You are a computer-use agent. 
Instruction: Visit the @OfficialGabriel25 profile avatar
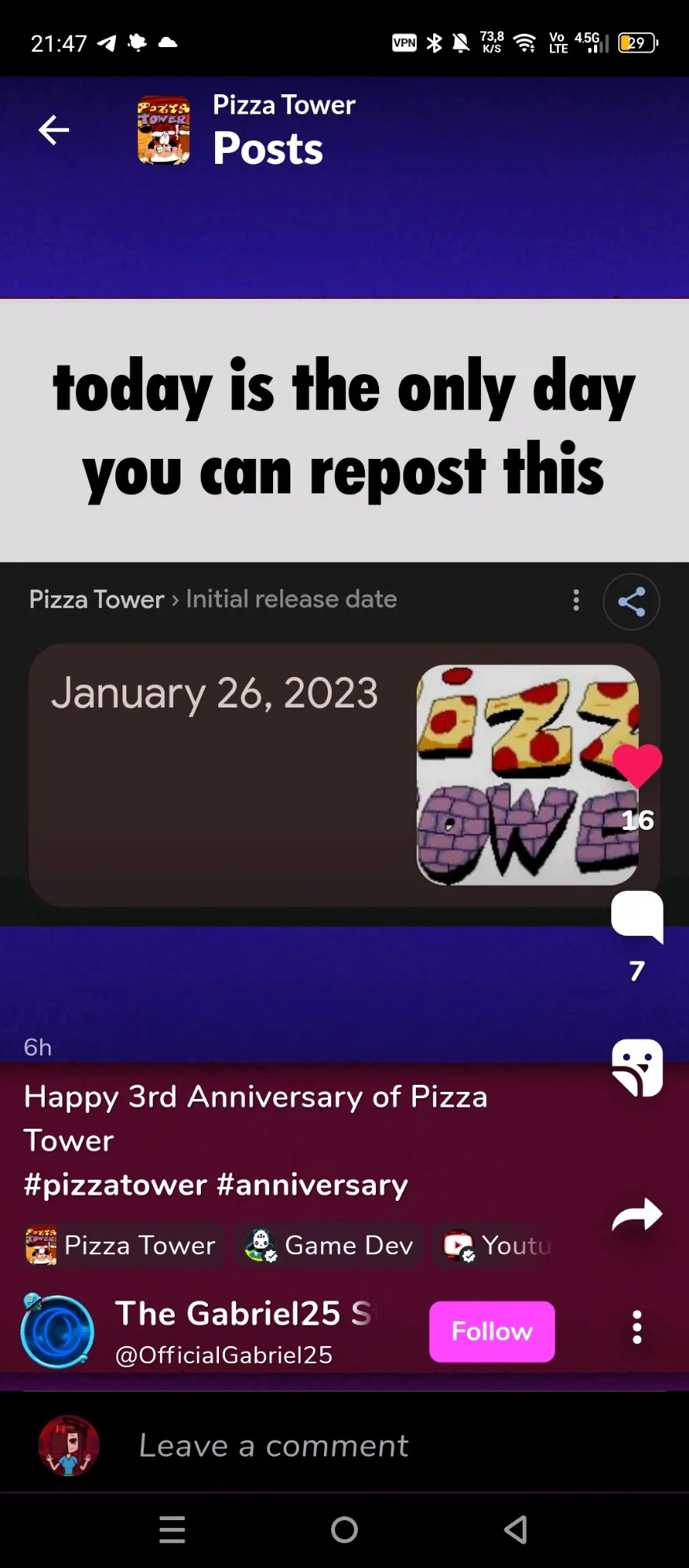[57, 1331]
